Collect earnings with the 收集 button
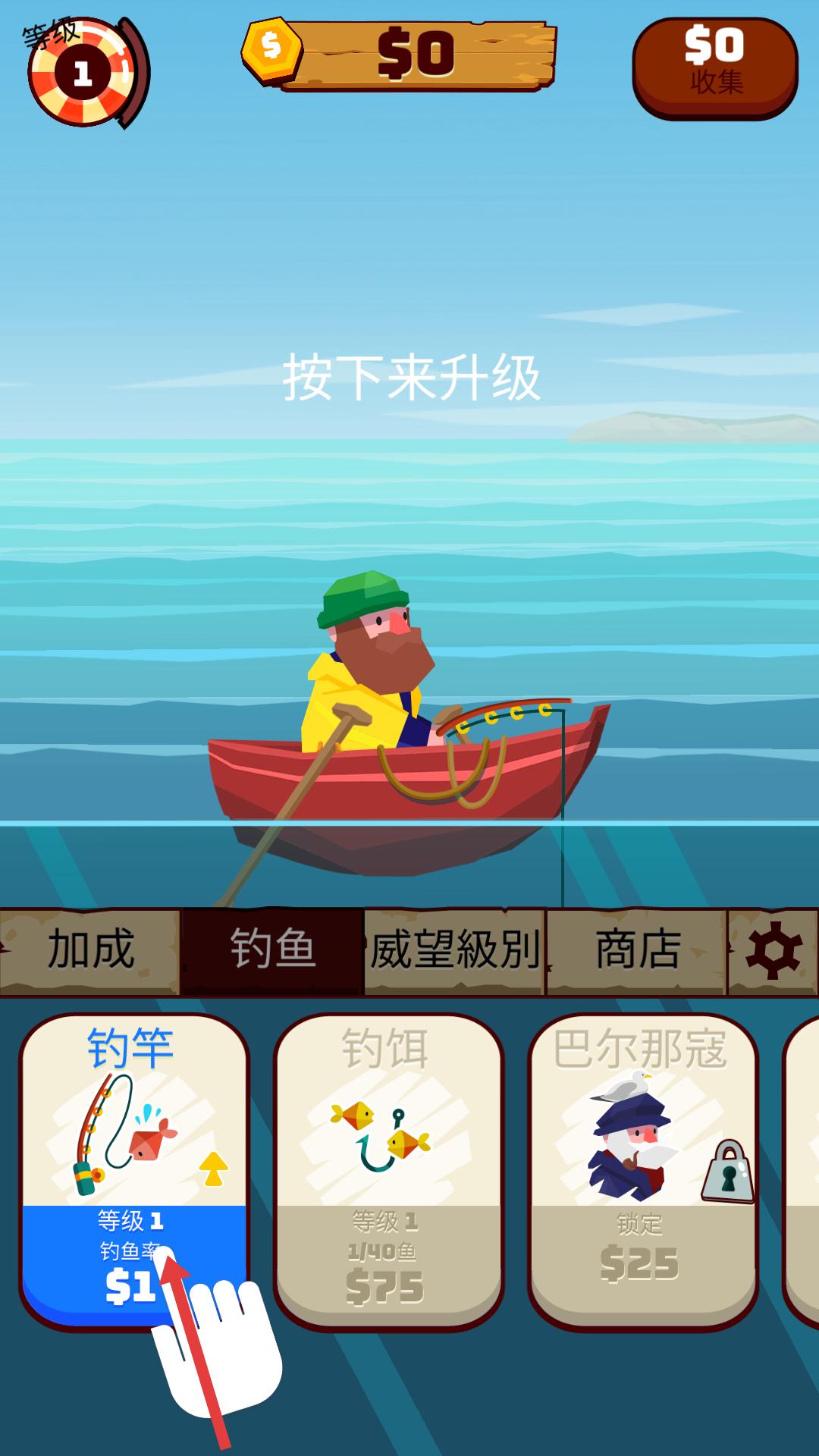 click(x=714, y=67)
